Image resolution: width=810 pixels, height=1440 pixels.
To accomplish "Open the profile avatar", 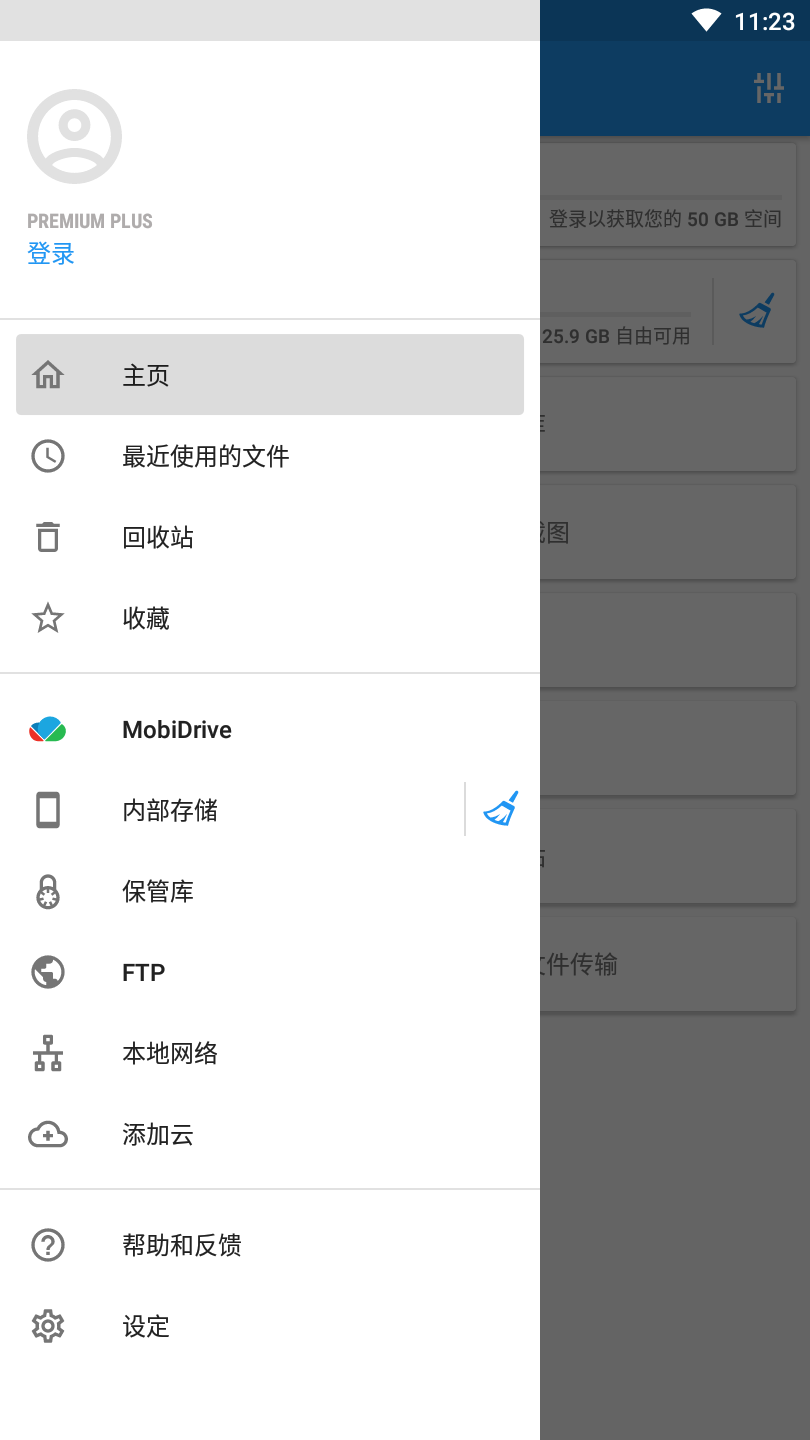I will 74,136.
